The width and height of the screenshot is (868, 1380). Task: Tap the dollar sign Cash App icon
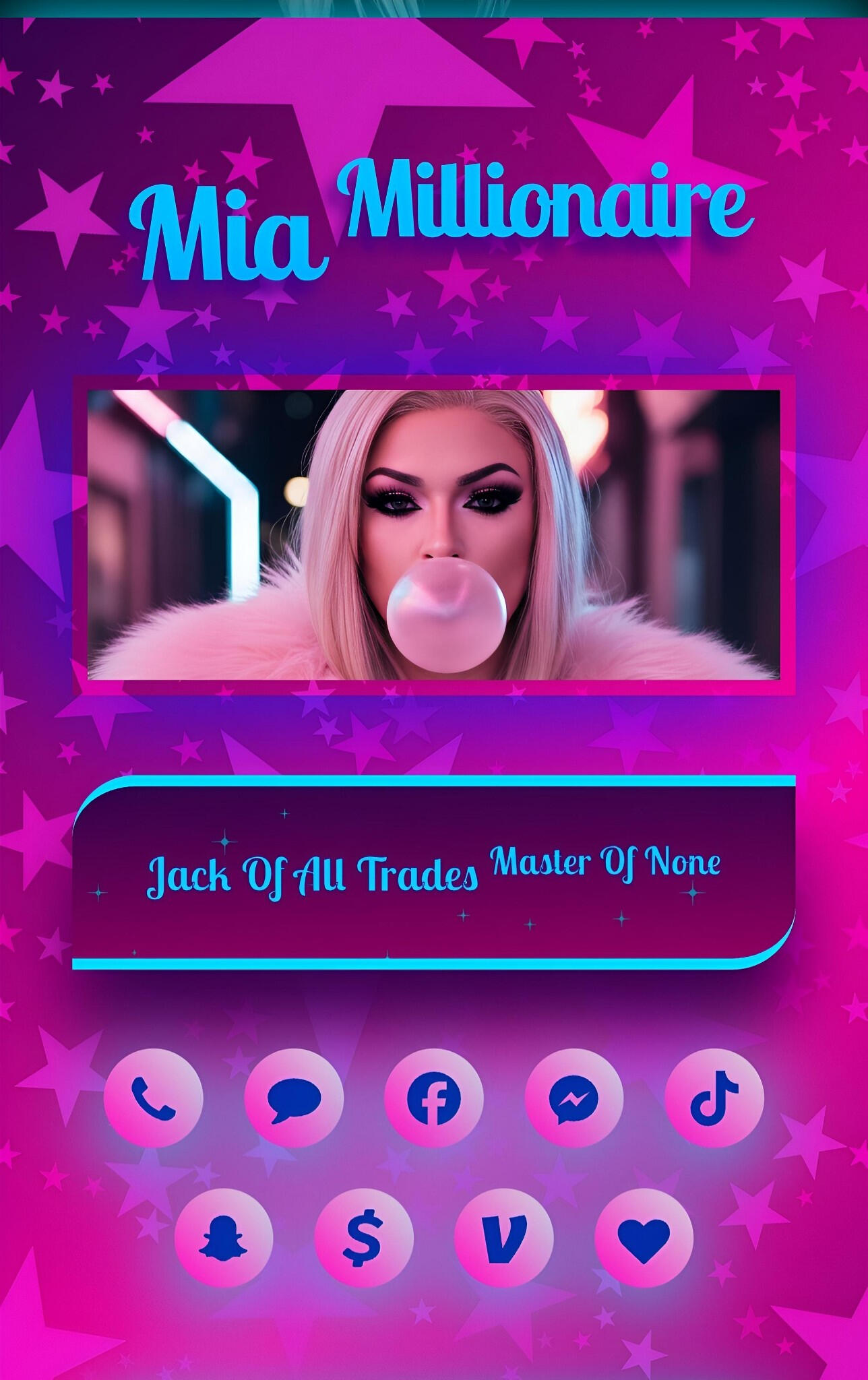pos(363,1238)
